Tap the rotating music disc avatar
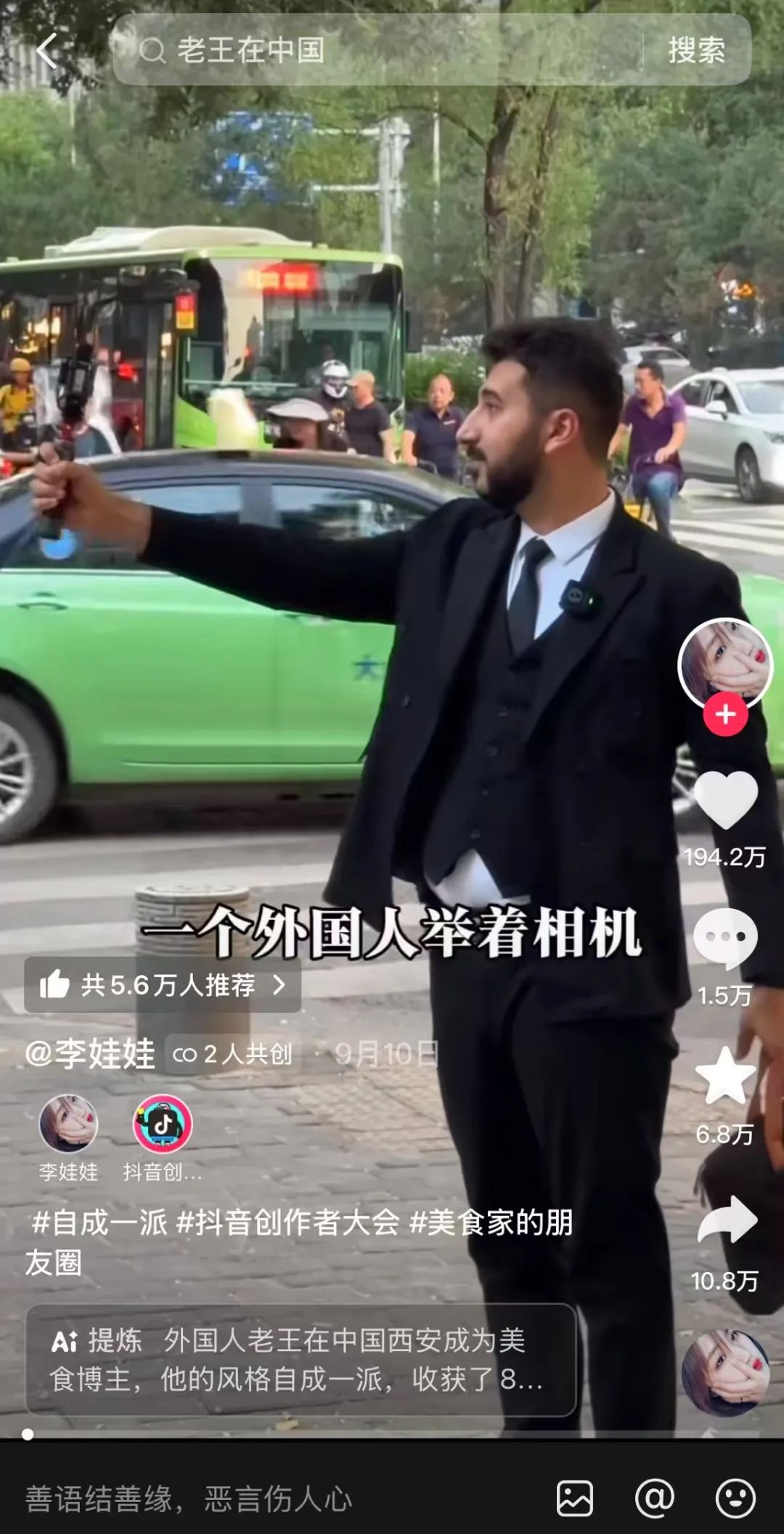 (726, 1373)
